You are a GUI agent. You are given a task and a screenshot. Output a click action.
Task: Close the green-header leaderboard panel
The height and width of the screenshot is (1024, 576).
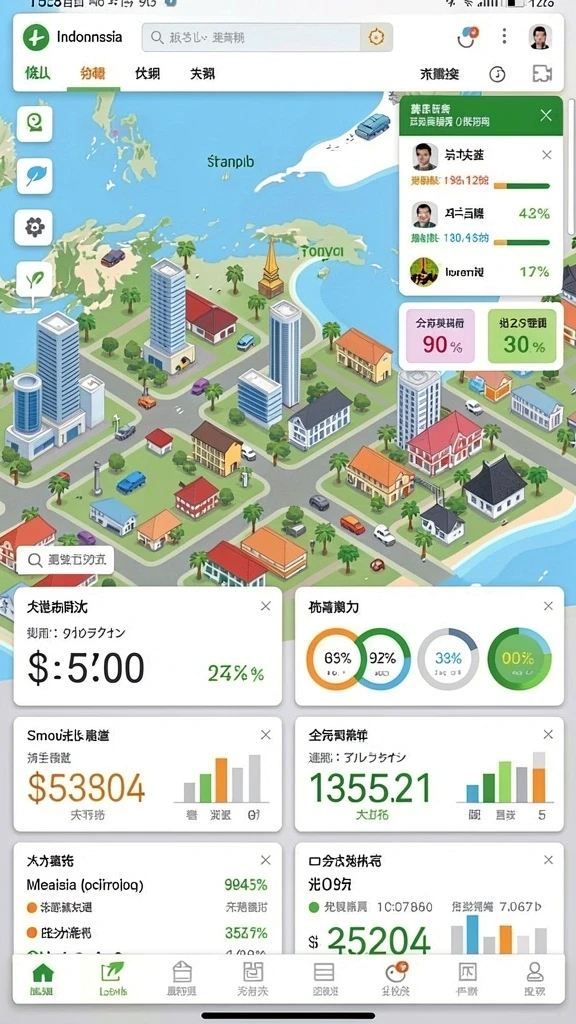546,116
